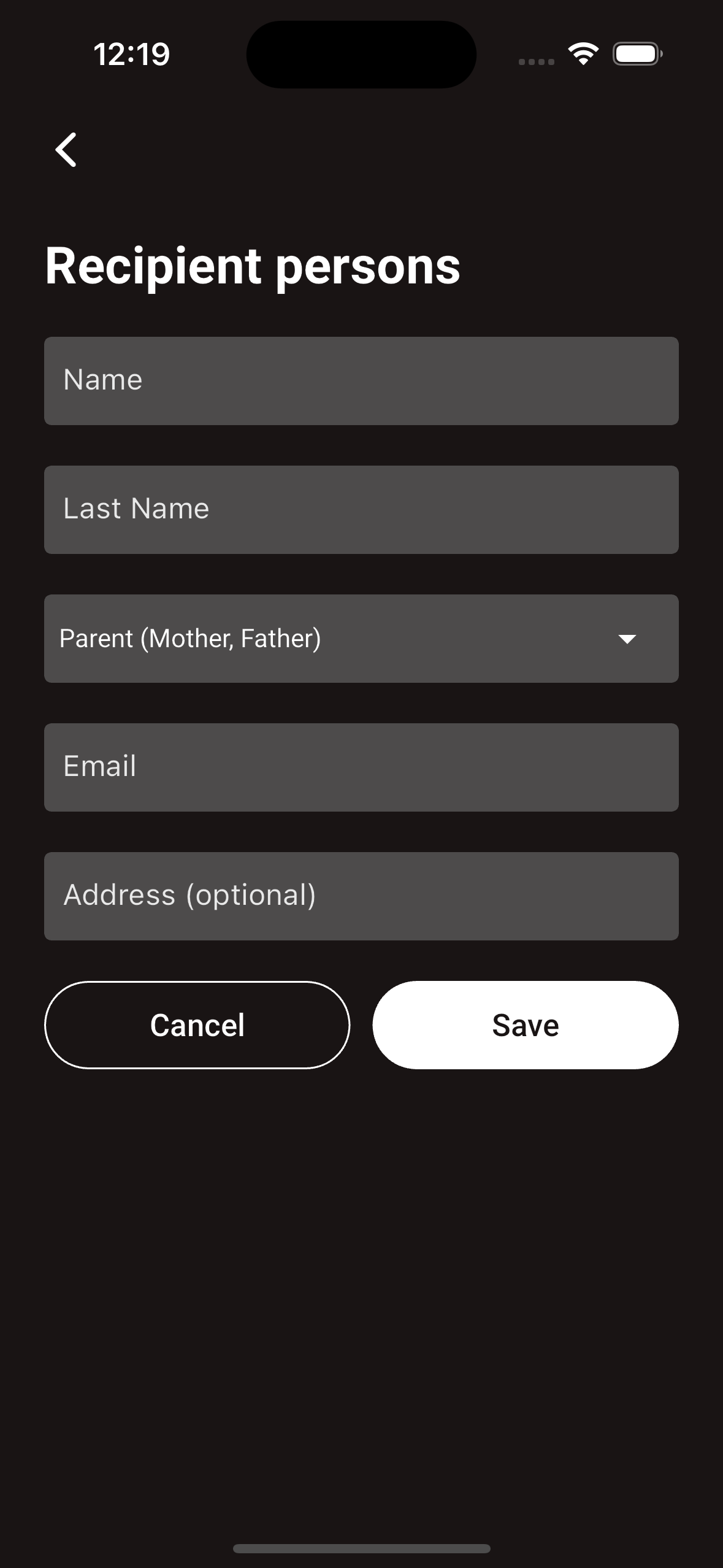Save the recipient person details
723x1568 pixels.
click(524, 1024)
